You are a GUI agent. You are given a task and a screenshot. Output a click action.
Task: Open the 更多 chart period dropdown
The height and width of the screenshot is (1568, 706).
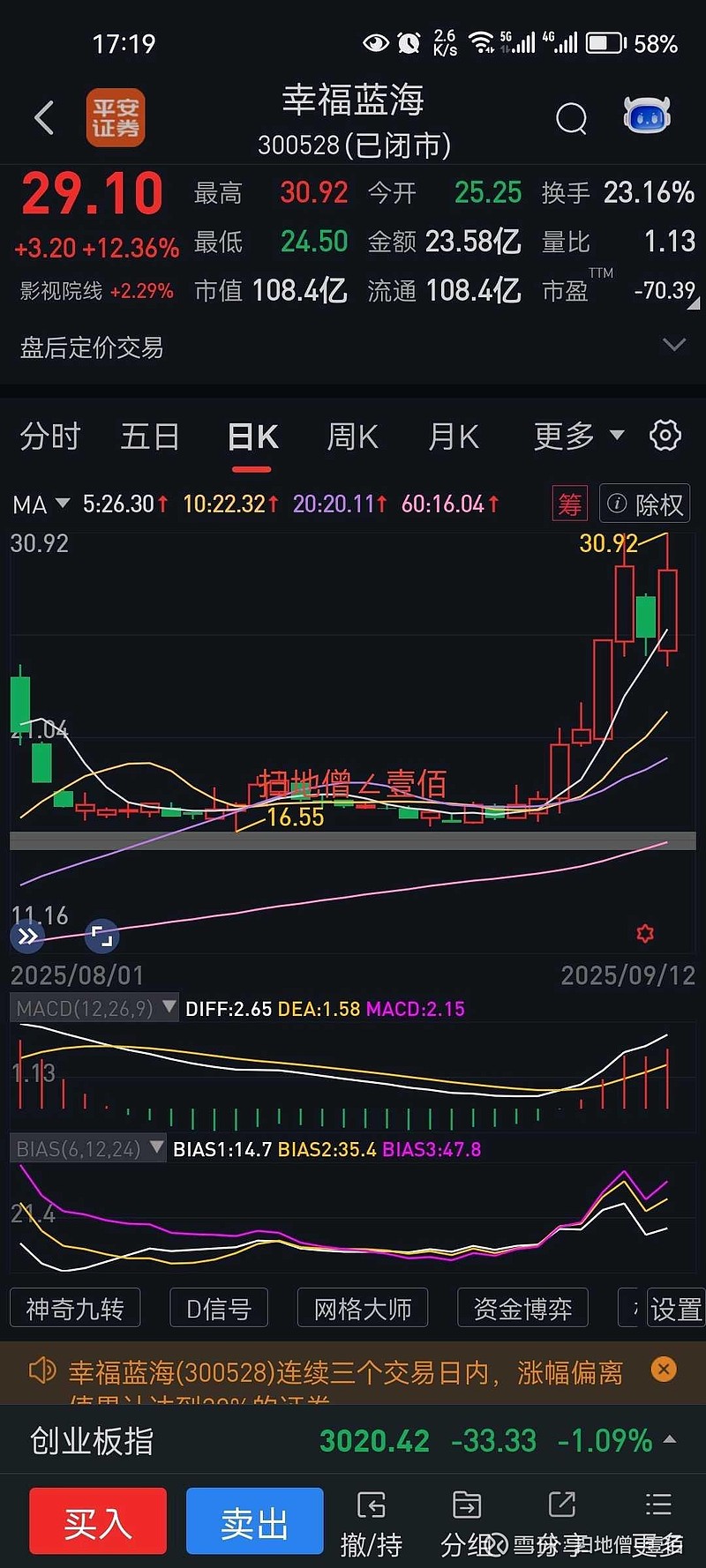click(579, 436)
